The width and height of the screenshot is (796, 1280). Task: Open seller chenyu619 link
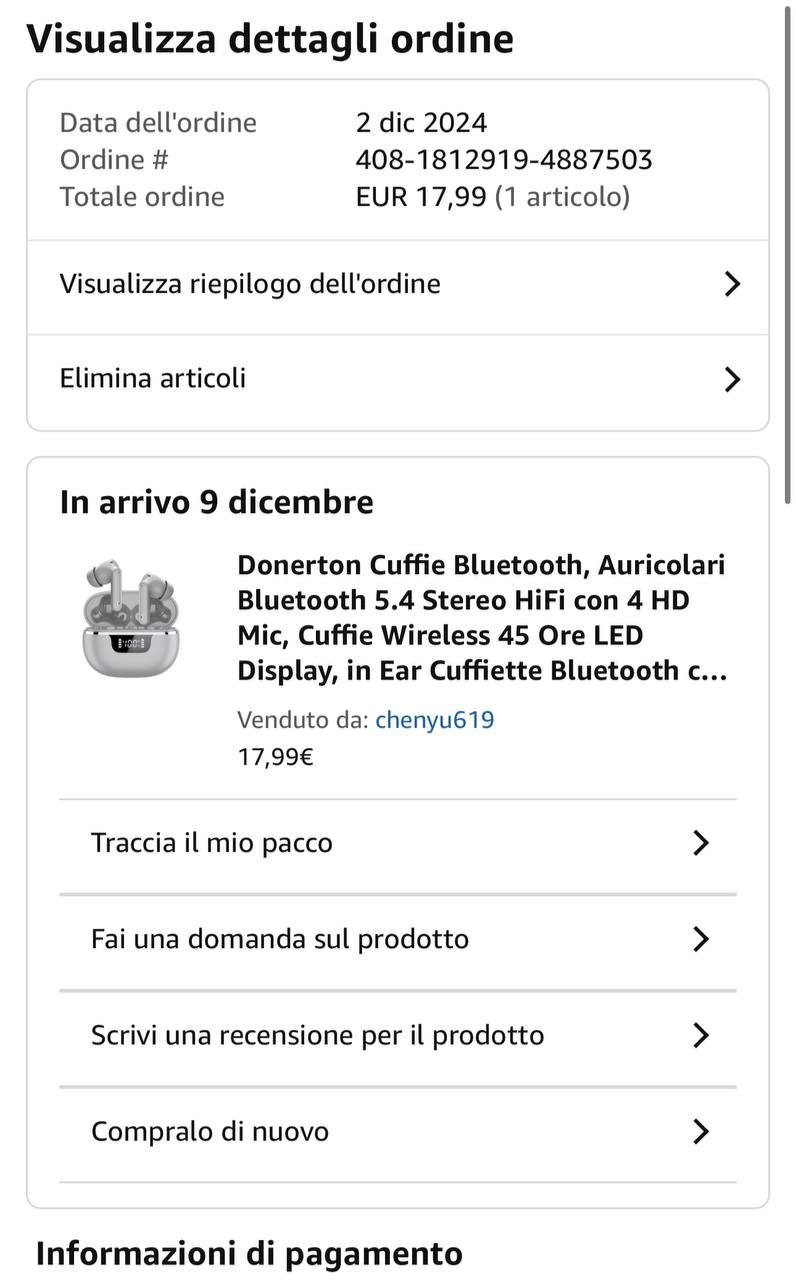[435, 720]
